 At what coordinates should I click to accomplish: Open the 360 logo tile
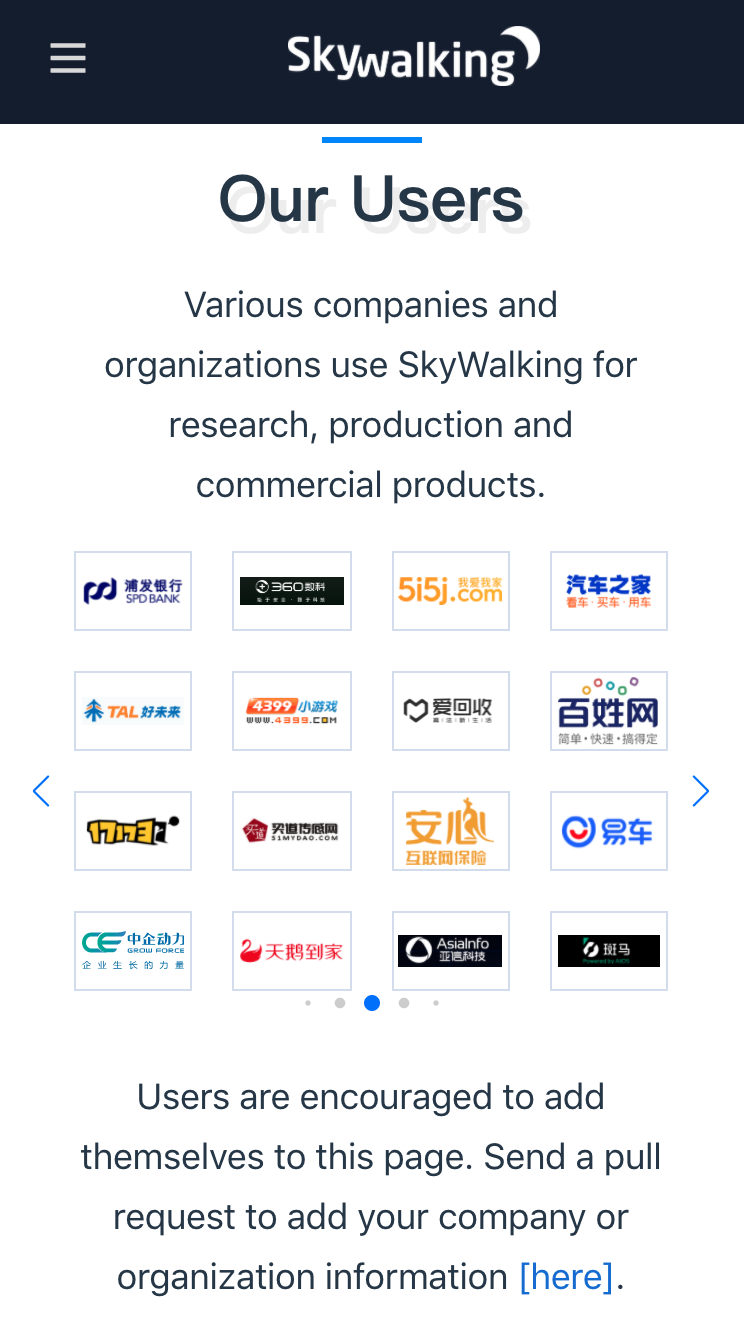tap(292, 591)
